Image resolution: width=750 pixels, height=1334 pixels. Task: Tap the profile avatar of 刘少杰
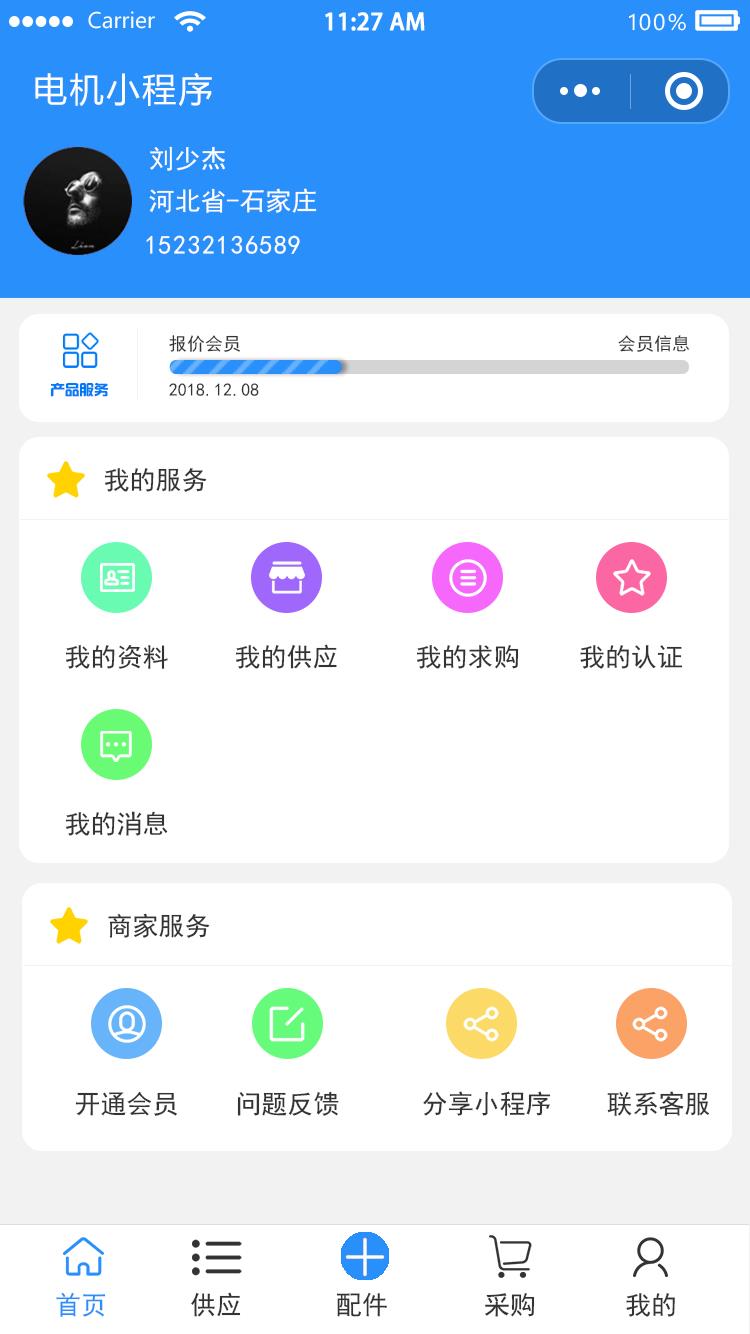click(x=78, y=201)
